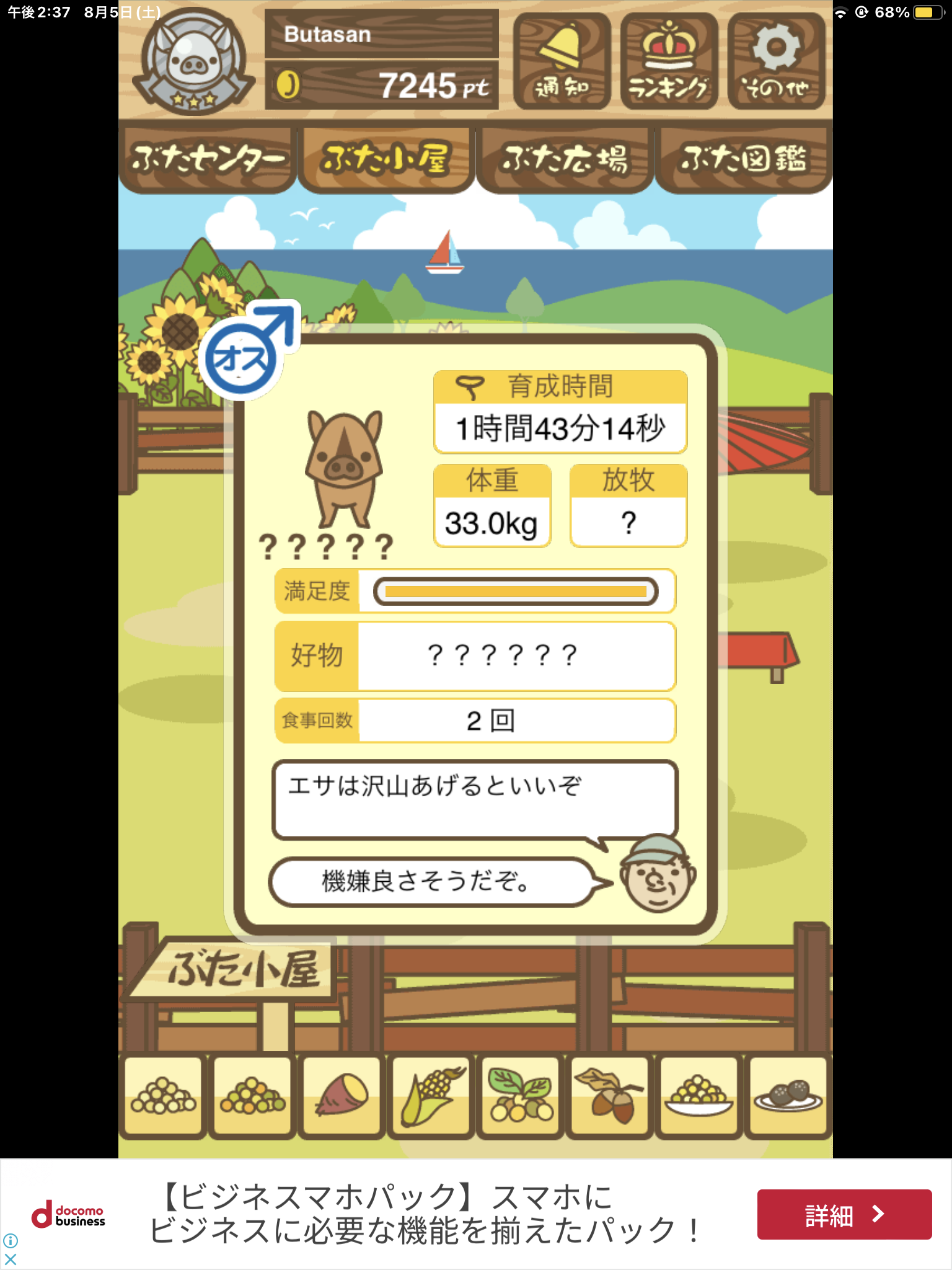
Task: Open the 通知 notifications bell
Action: click(562, 61)
